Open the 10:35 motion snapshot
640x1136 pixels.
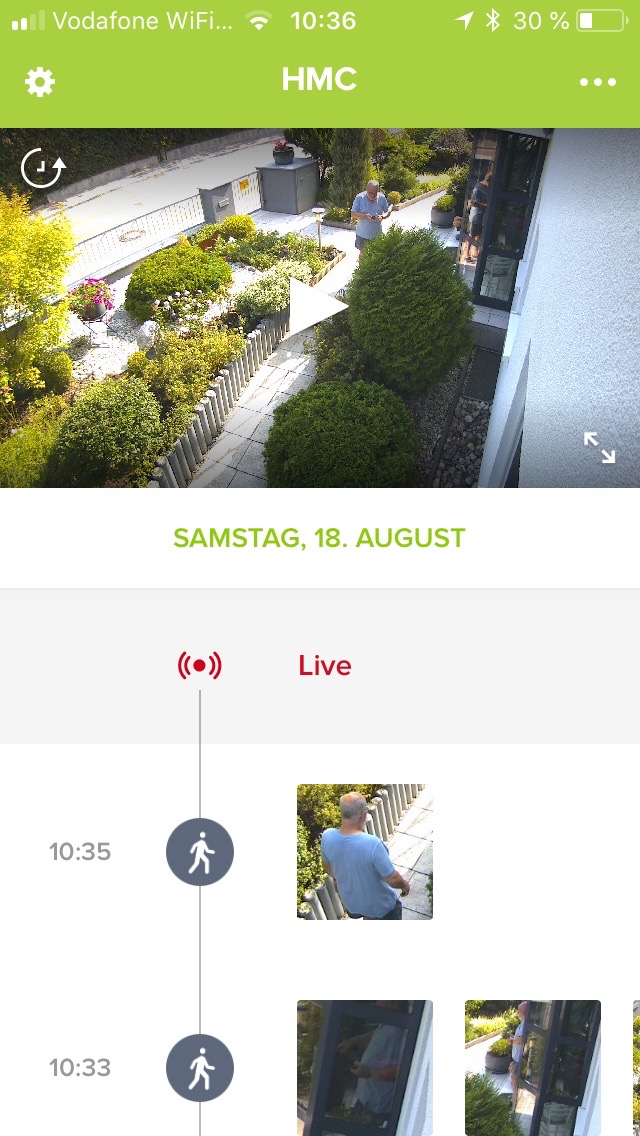point(365,851)
